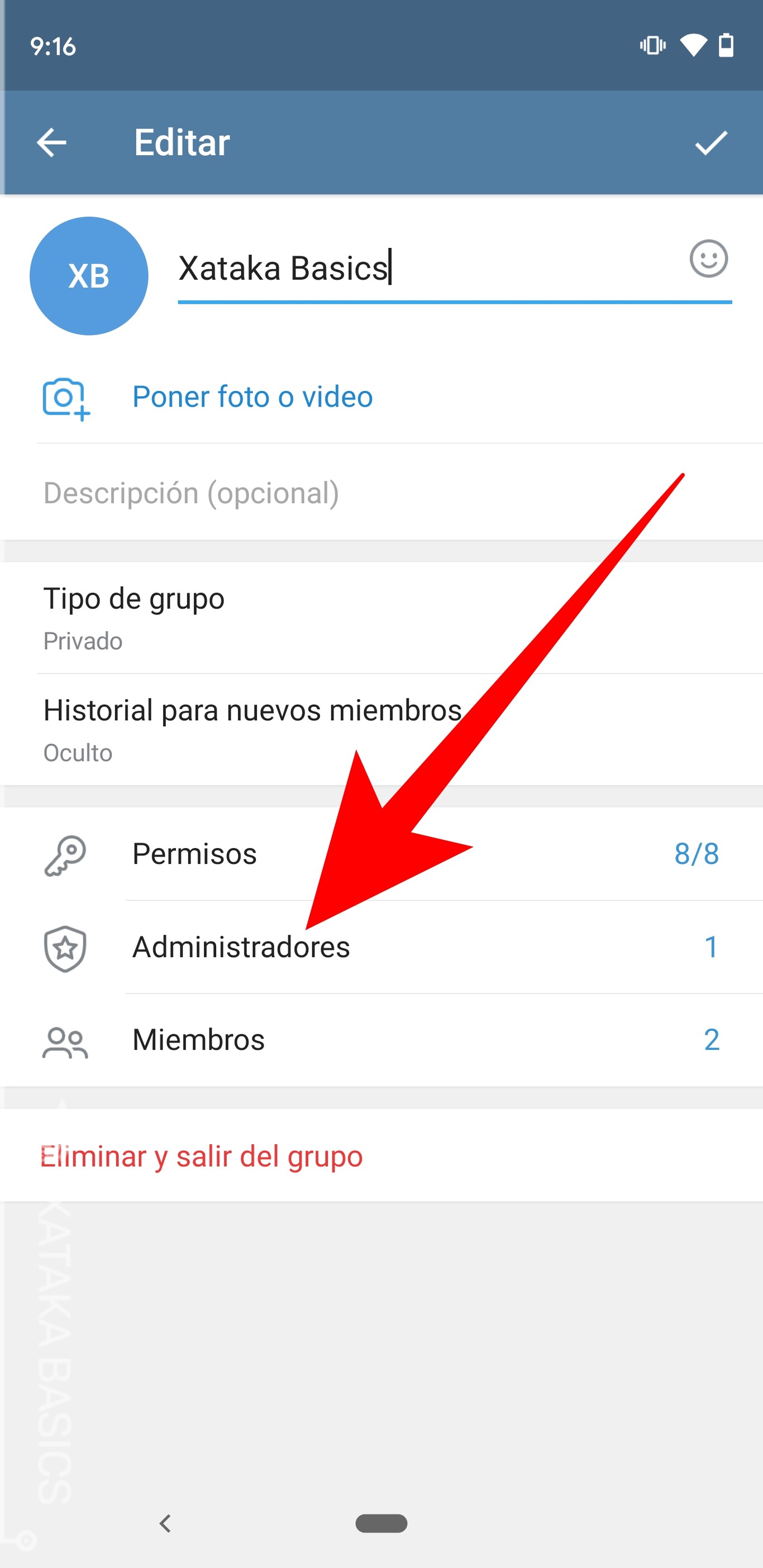Open the emoji picker smiley
Viewport: 763px width, 1568px height.
coord(708,259)
